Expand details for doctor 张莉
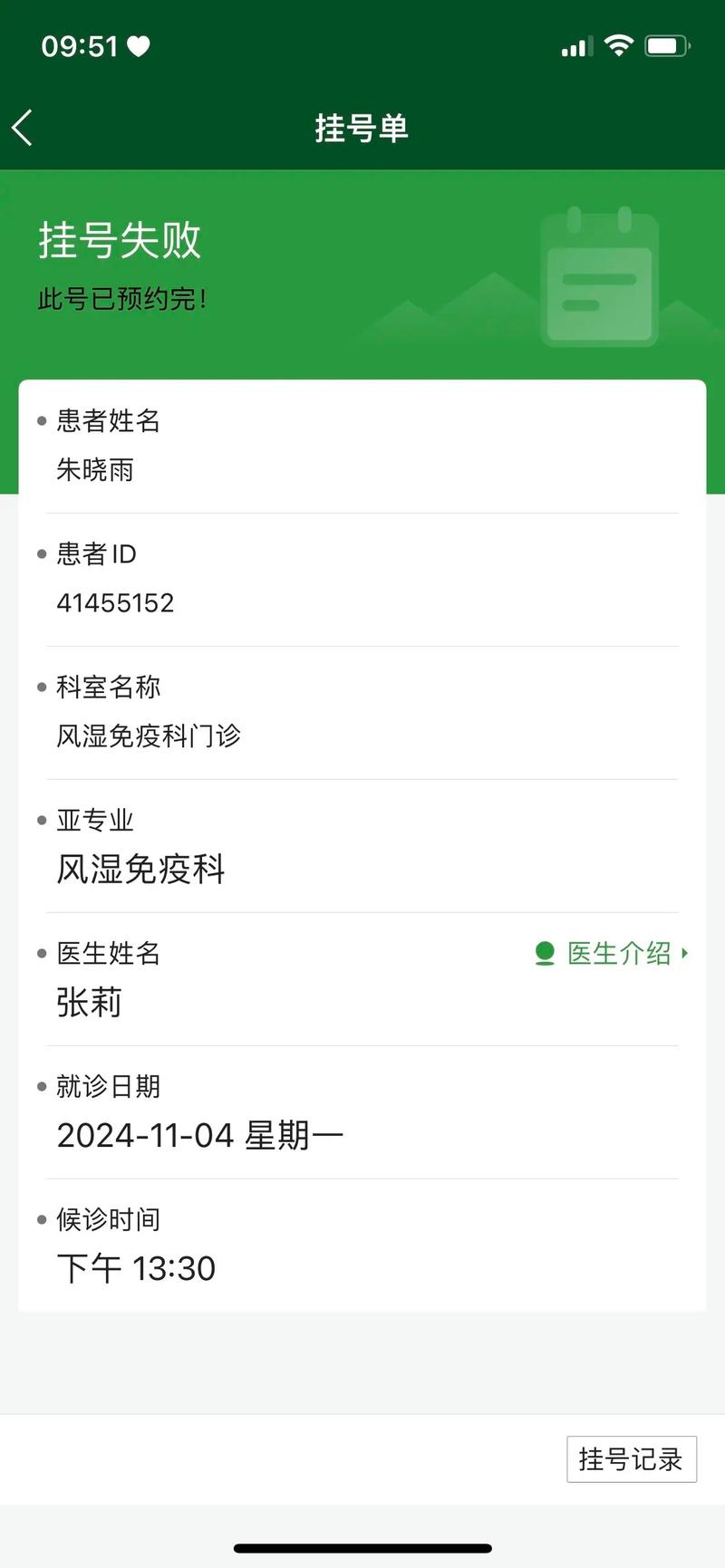Viewport: 725px width, 1568px height. (90, 1002)
